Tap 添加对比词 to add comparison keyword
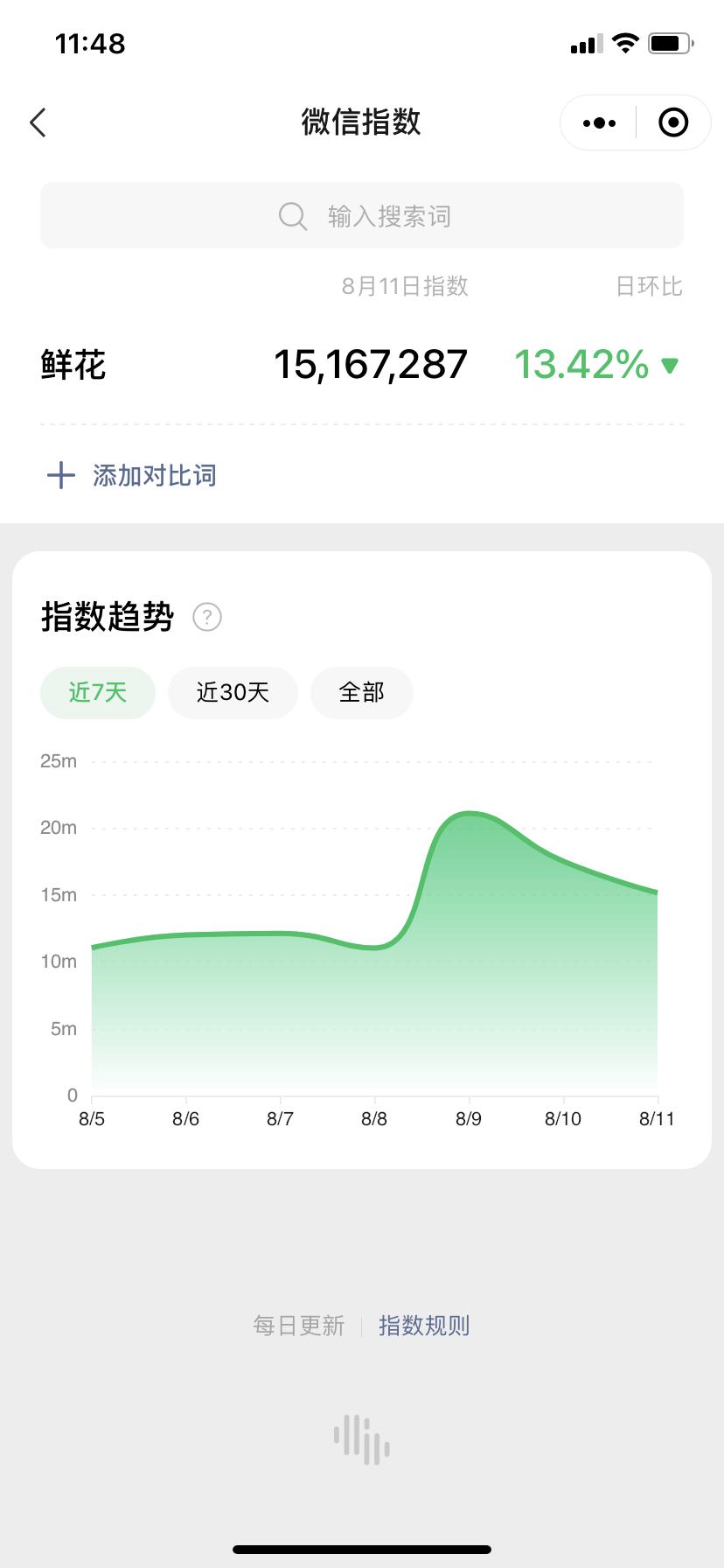The height and width of the screenshot is (1568, 724). click(x=154, y=475)
